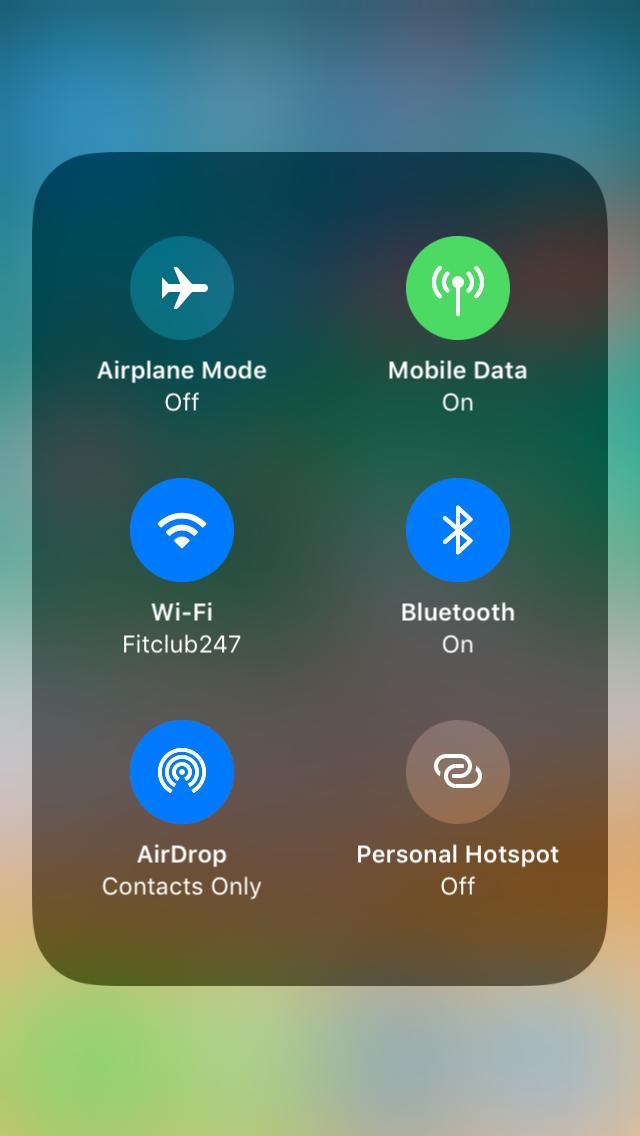Switch off Bluetooth
The image size is (640, 1136).
click(x=458, y=530)
